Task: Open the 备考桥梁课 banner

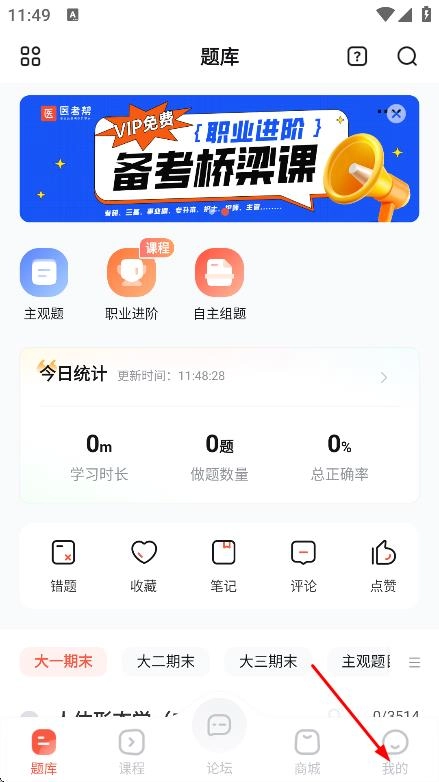Action: (220, 159)
